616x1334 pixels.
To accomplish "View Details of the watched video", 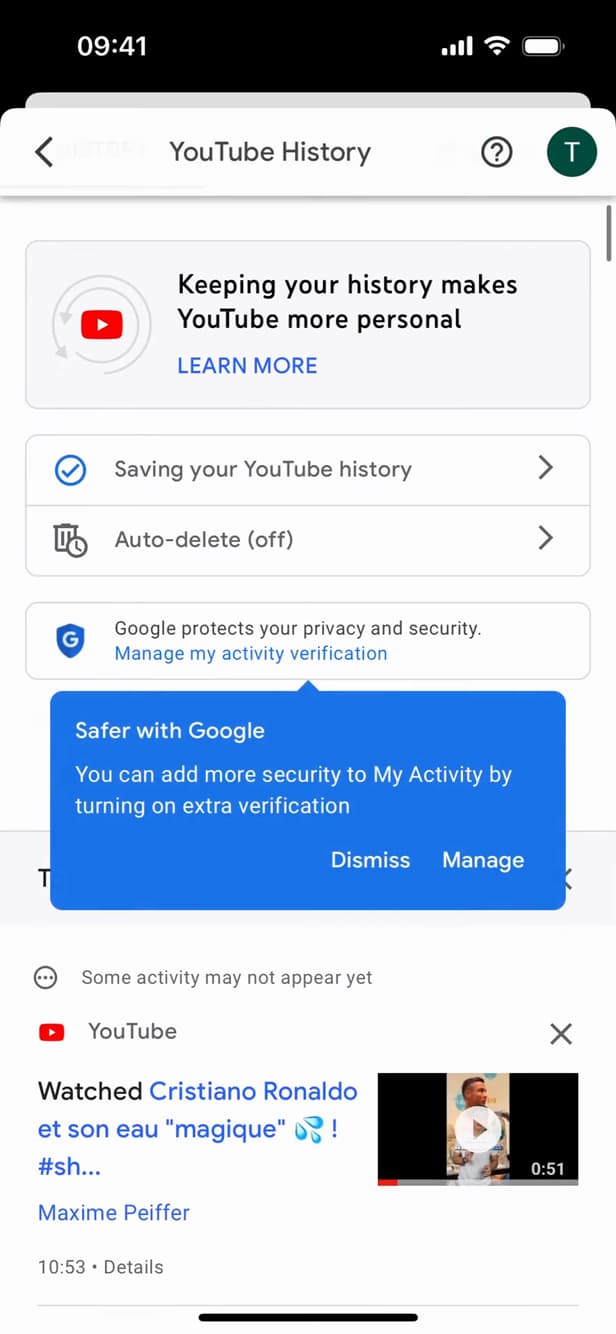I will 133,1267.
